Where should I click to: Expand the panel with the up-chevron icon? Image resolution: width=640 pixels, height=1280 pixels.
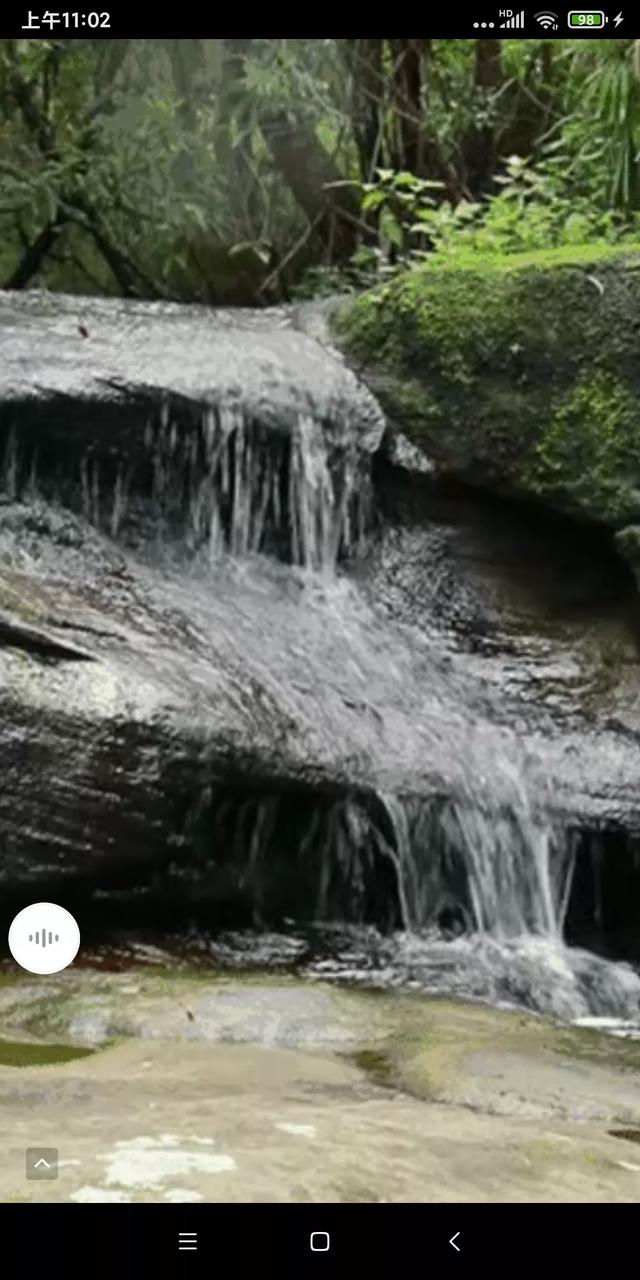[42, 1163]
